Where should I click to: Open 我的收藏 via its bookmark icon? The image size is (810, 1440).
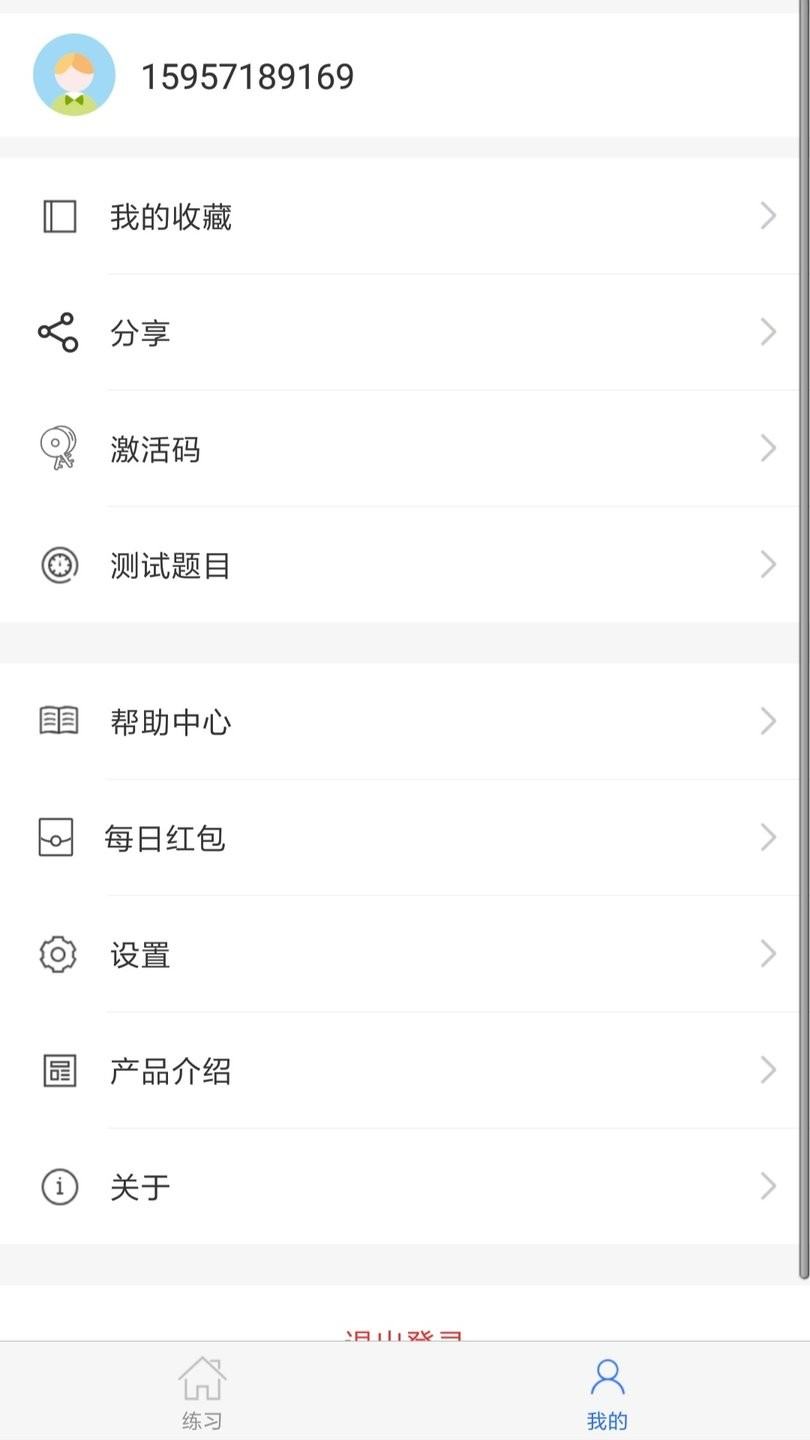pos(59,216)
